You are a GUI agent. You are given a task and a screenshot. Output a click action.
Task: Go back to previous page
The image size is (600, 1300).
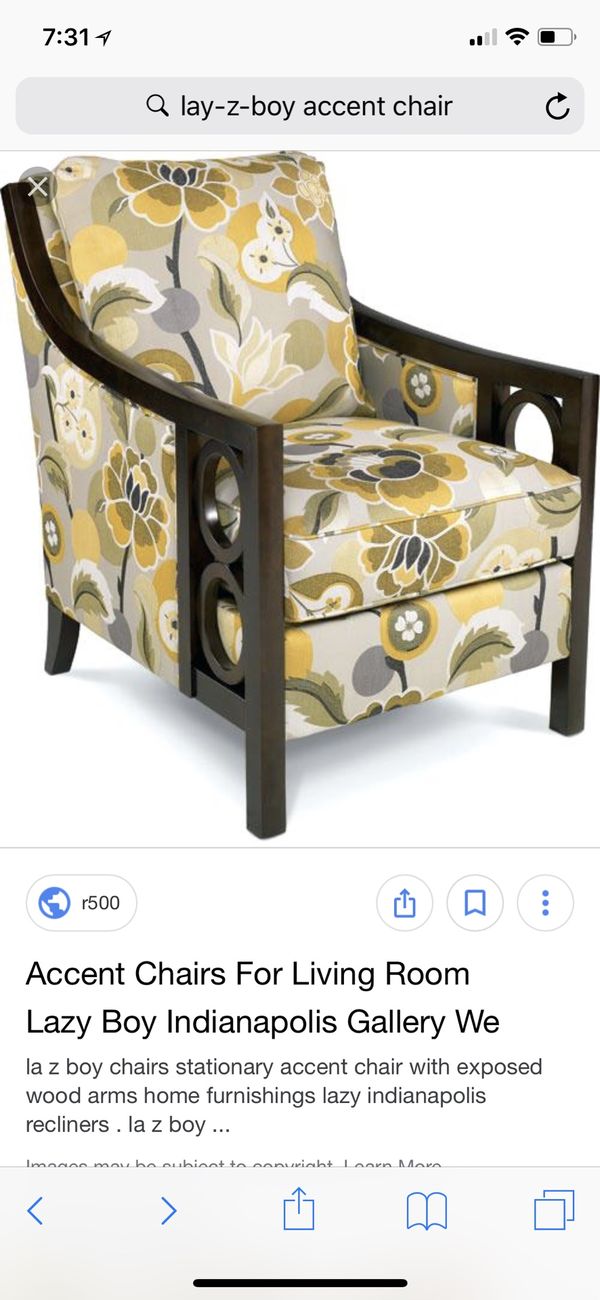(35, 1211)
